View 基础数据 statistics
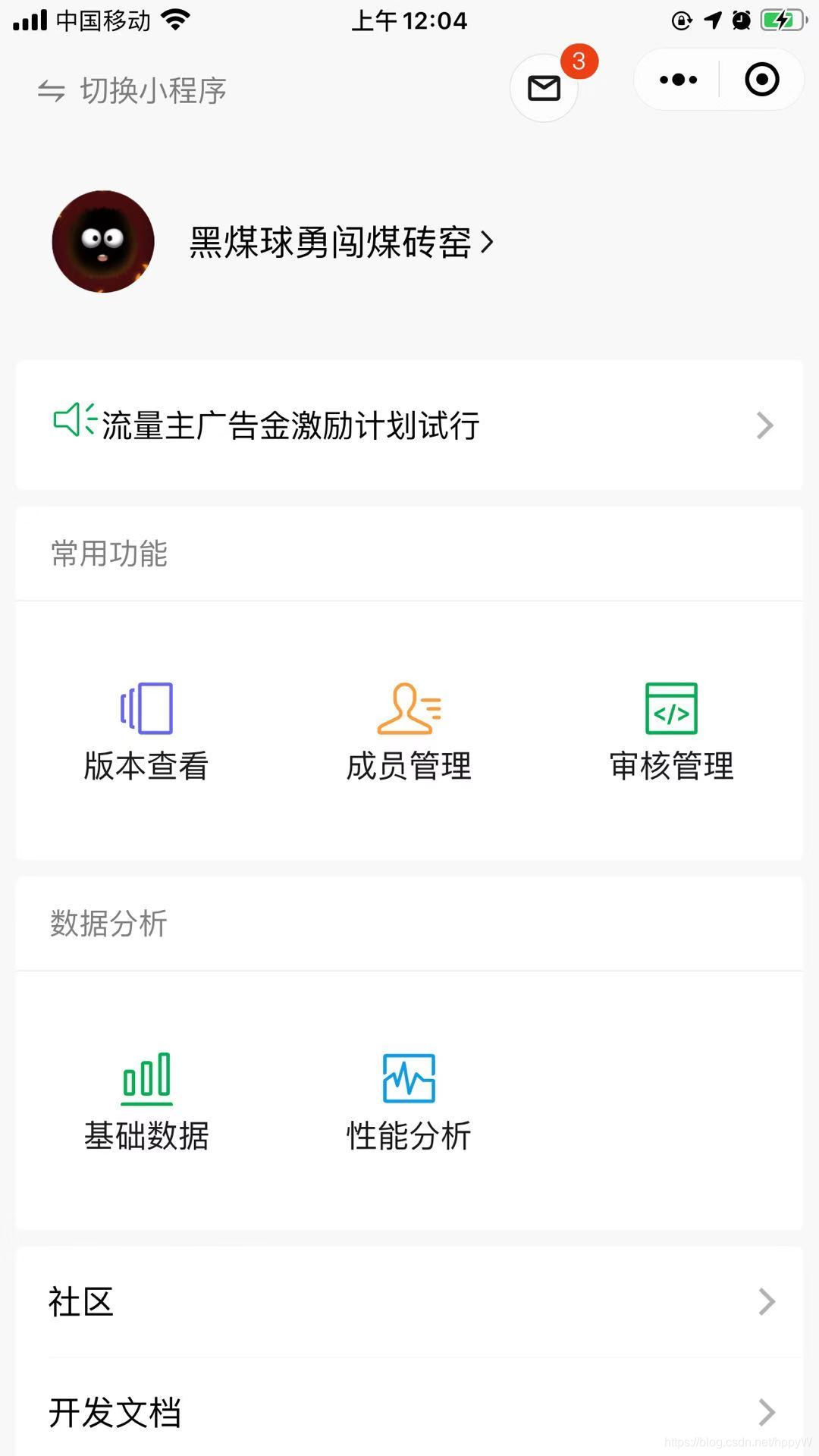The height and width of the screenshot is (1456, 819). coord(146,1102)
